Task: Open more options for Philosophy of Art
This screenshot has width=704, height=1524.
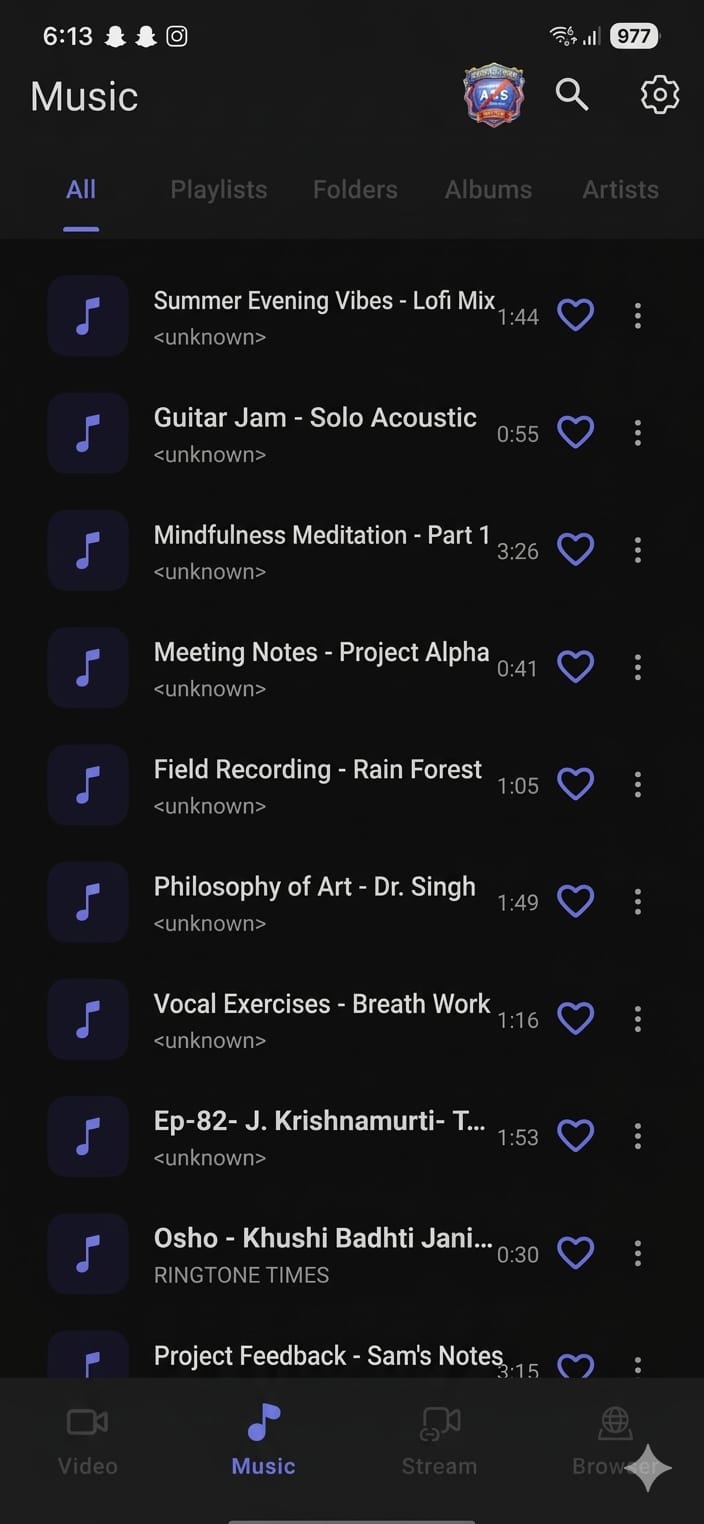Action: (x=638, y=902)
